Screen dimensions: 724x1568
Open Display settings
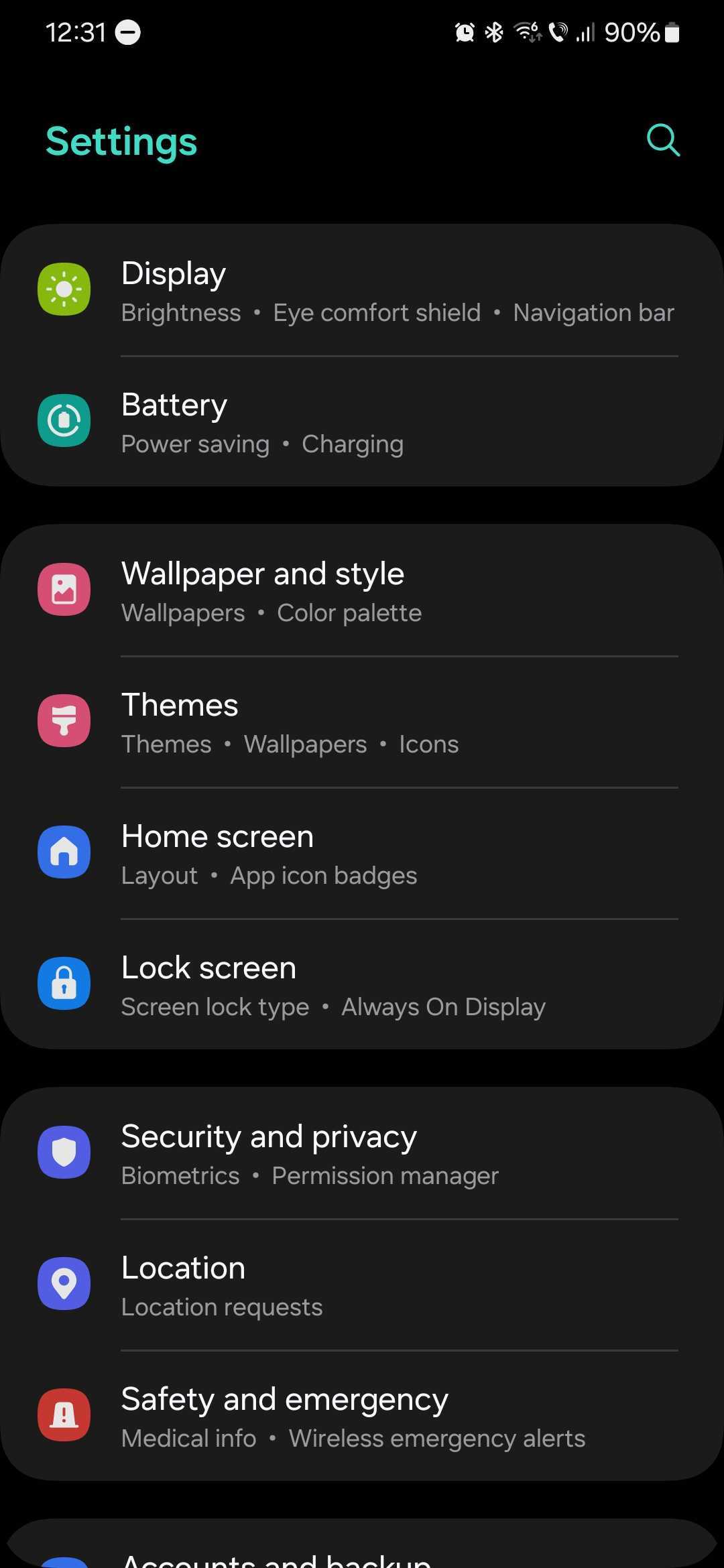362,291
